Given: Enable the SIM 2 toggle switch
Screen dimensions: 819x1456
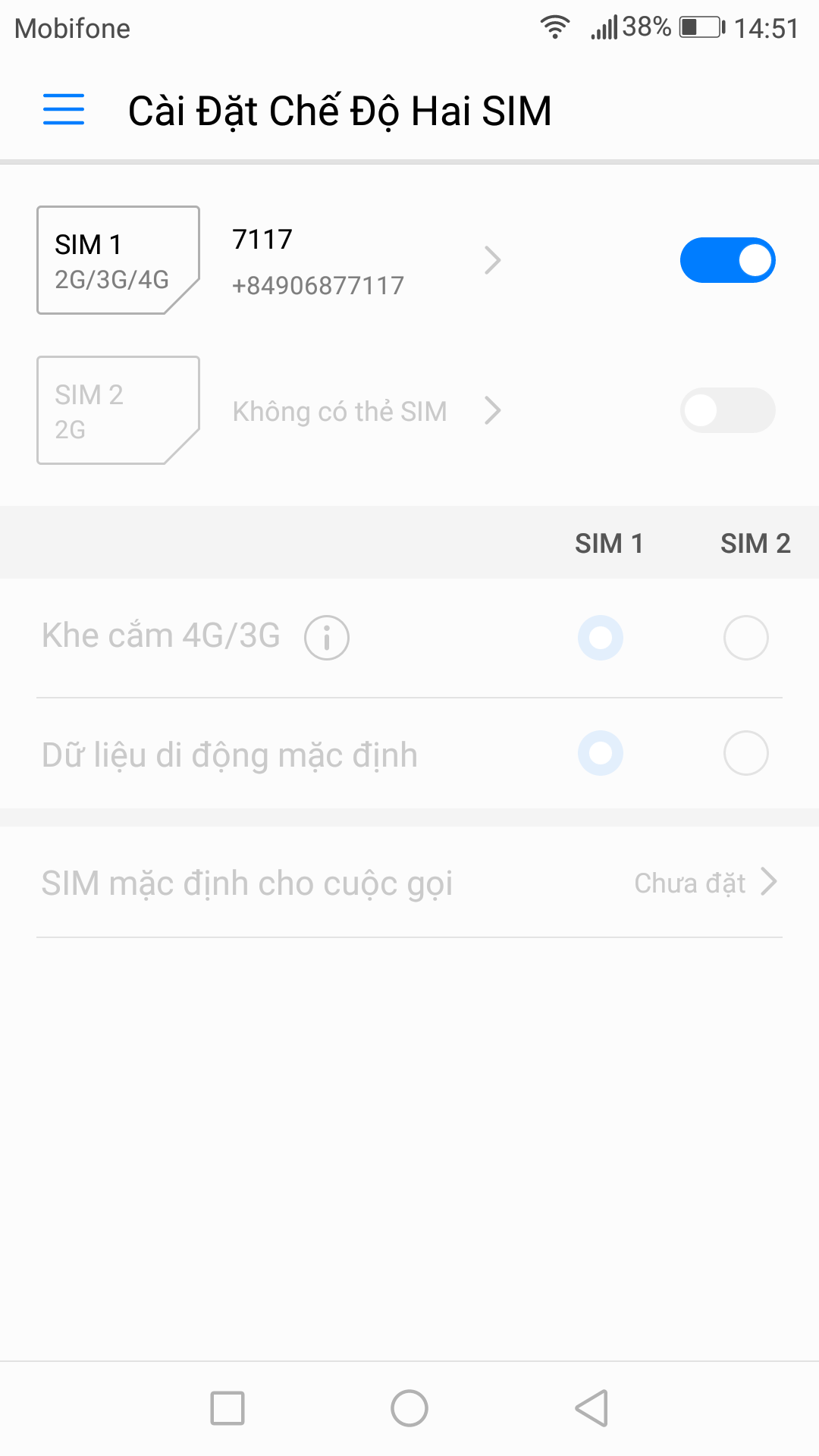Looking at the screenshot, I should pyautogui.click(x=727, y=409).
